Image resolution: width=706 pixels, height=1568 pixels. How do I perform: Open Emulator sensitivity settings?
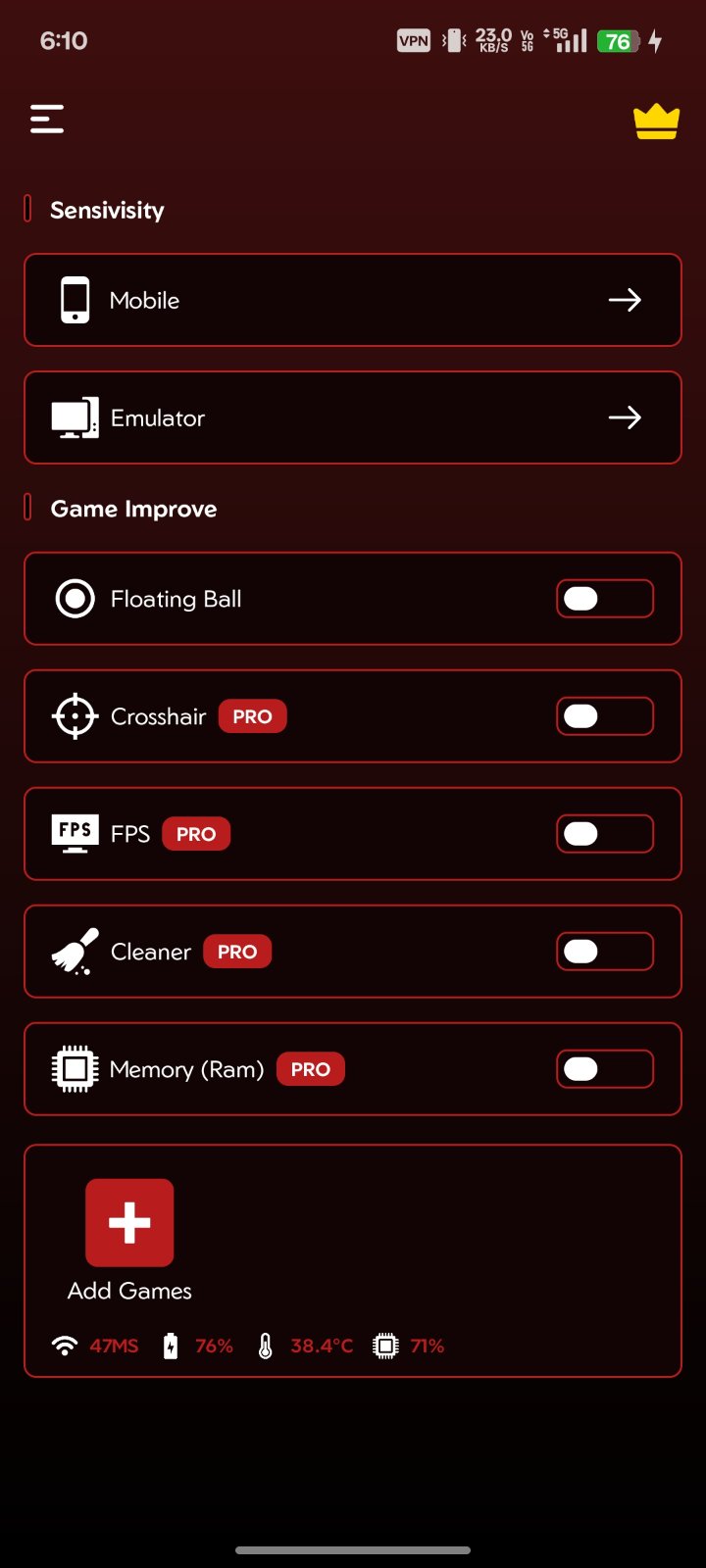(x=353, y=417)
